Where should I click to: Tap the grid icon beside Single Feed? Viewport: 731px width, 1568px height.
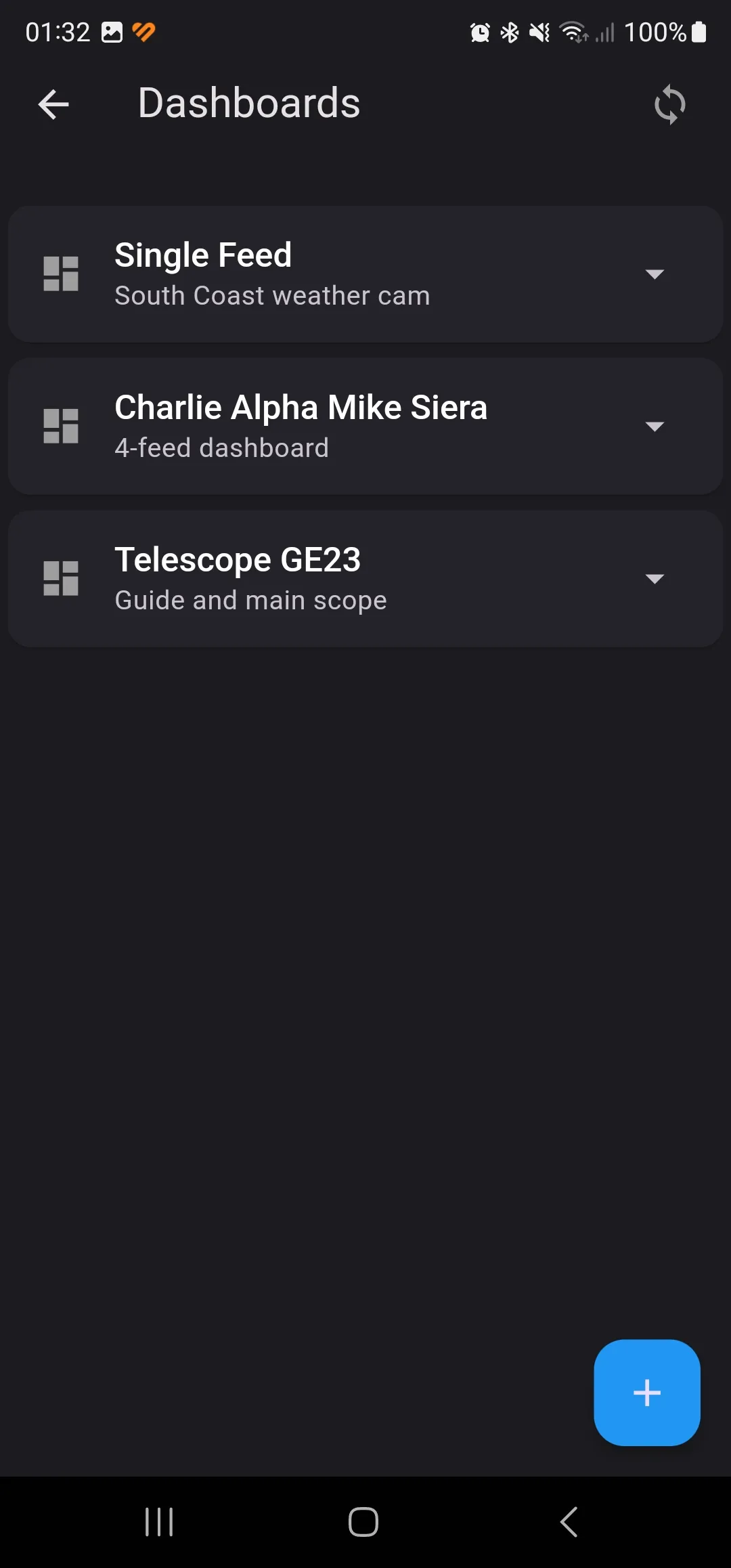pos(62,274)
